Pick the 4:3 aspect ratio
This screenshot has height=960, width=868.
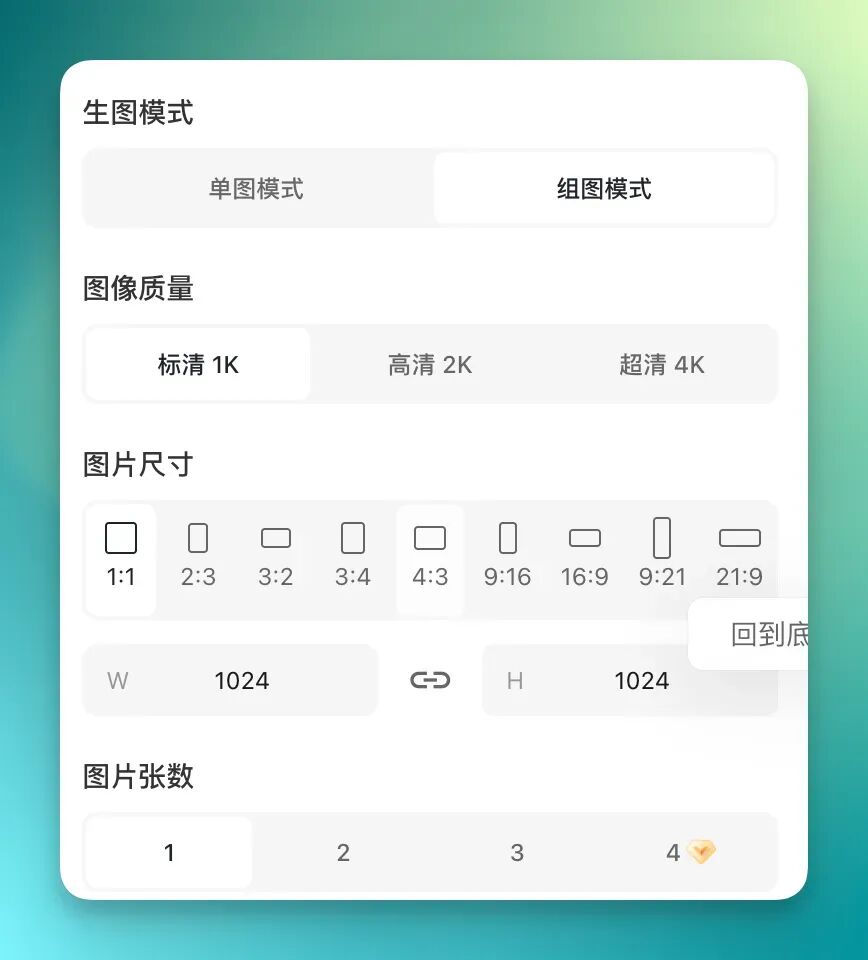tap(430, 557)
